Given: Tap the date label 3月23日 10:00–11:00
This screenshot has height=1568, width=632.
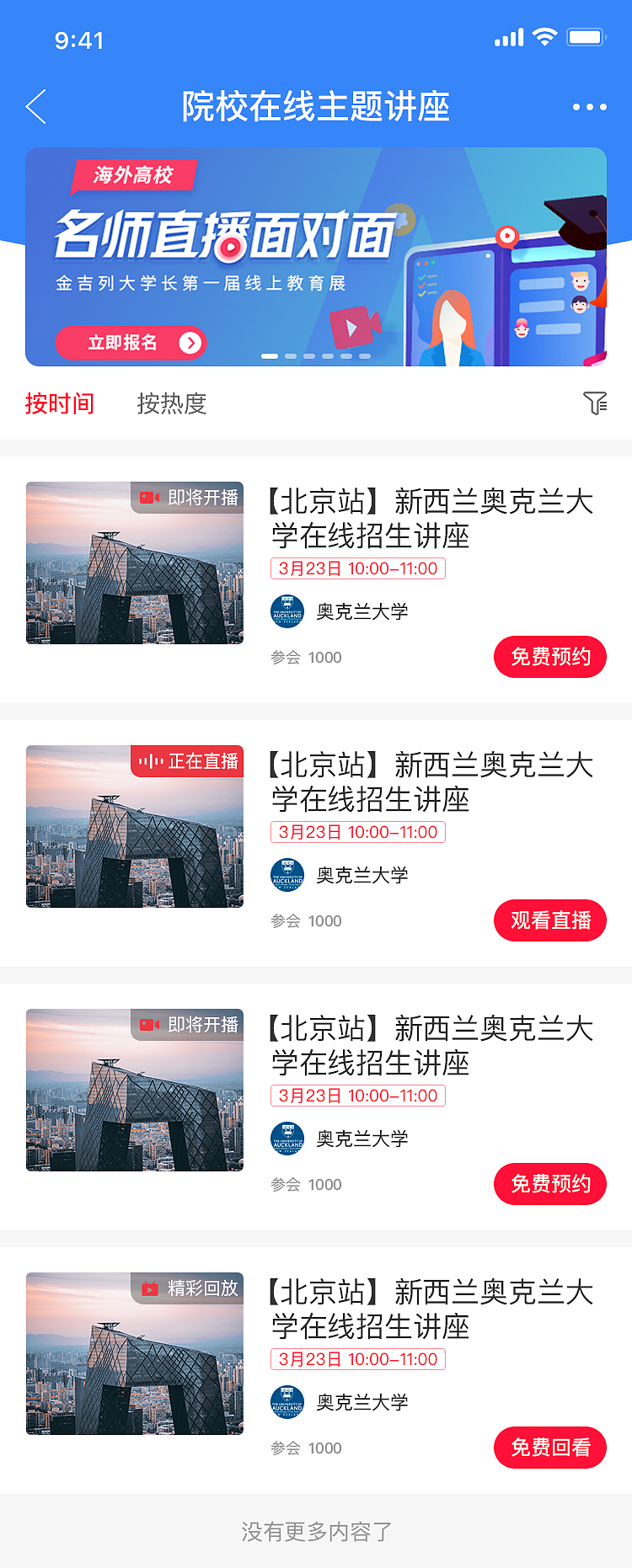Looking at the screenshot, I should point(357,568).
